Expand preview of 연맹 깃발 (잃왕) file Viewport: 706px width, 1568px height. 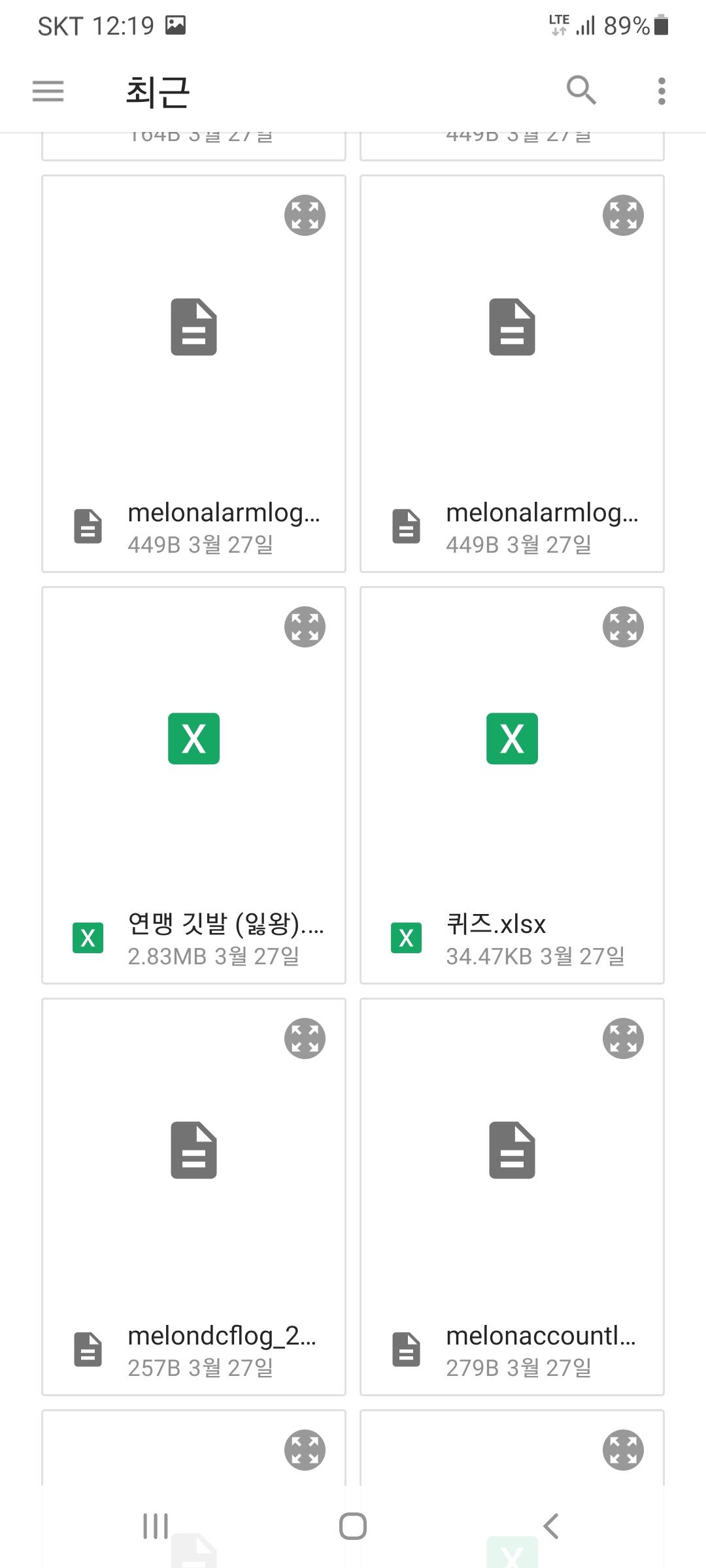click(305, 627)
